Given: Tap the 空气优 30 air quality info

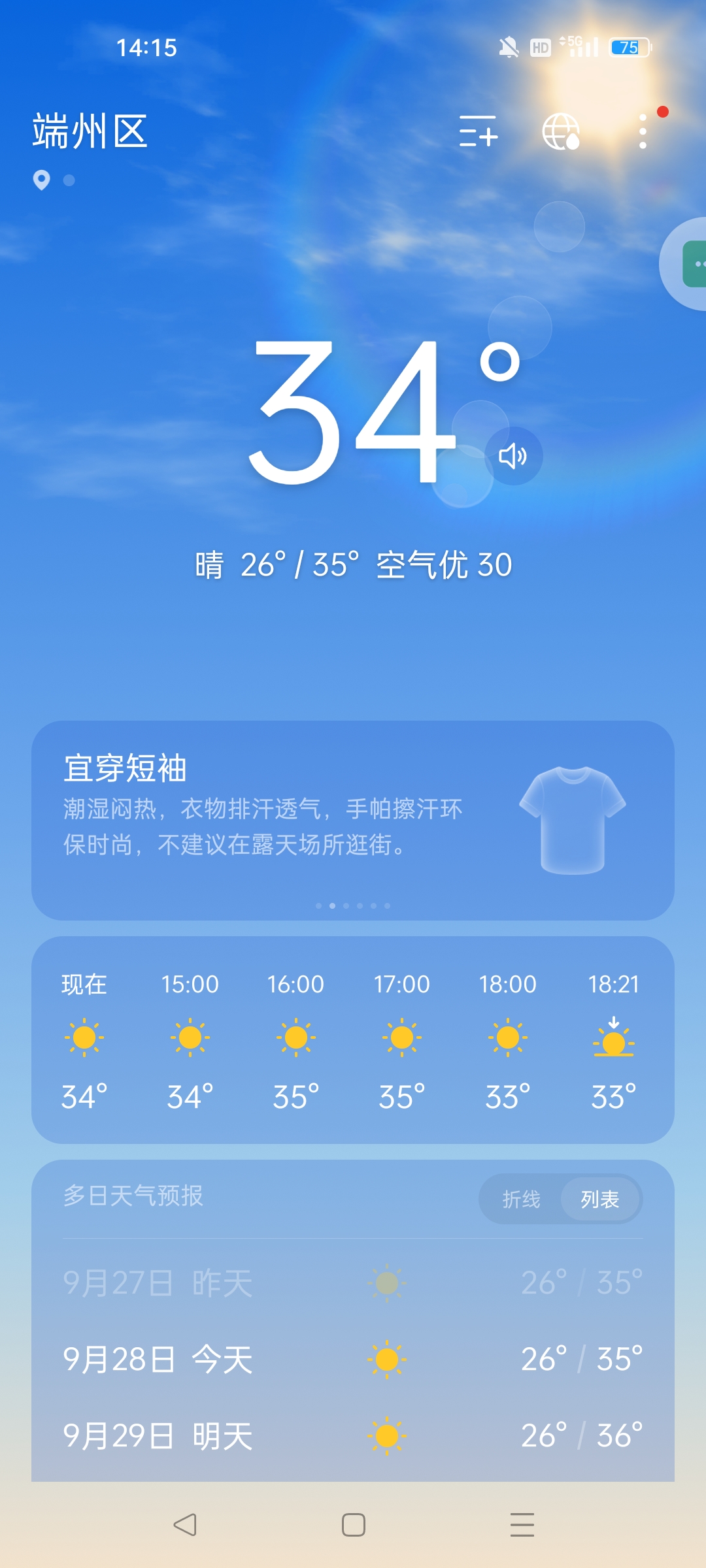Looking at the screenshot, I should 444,564.
